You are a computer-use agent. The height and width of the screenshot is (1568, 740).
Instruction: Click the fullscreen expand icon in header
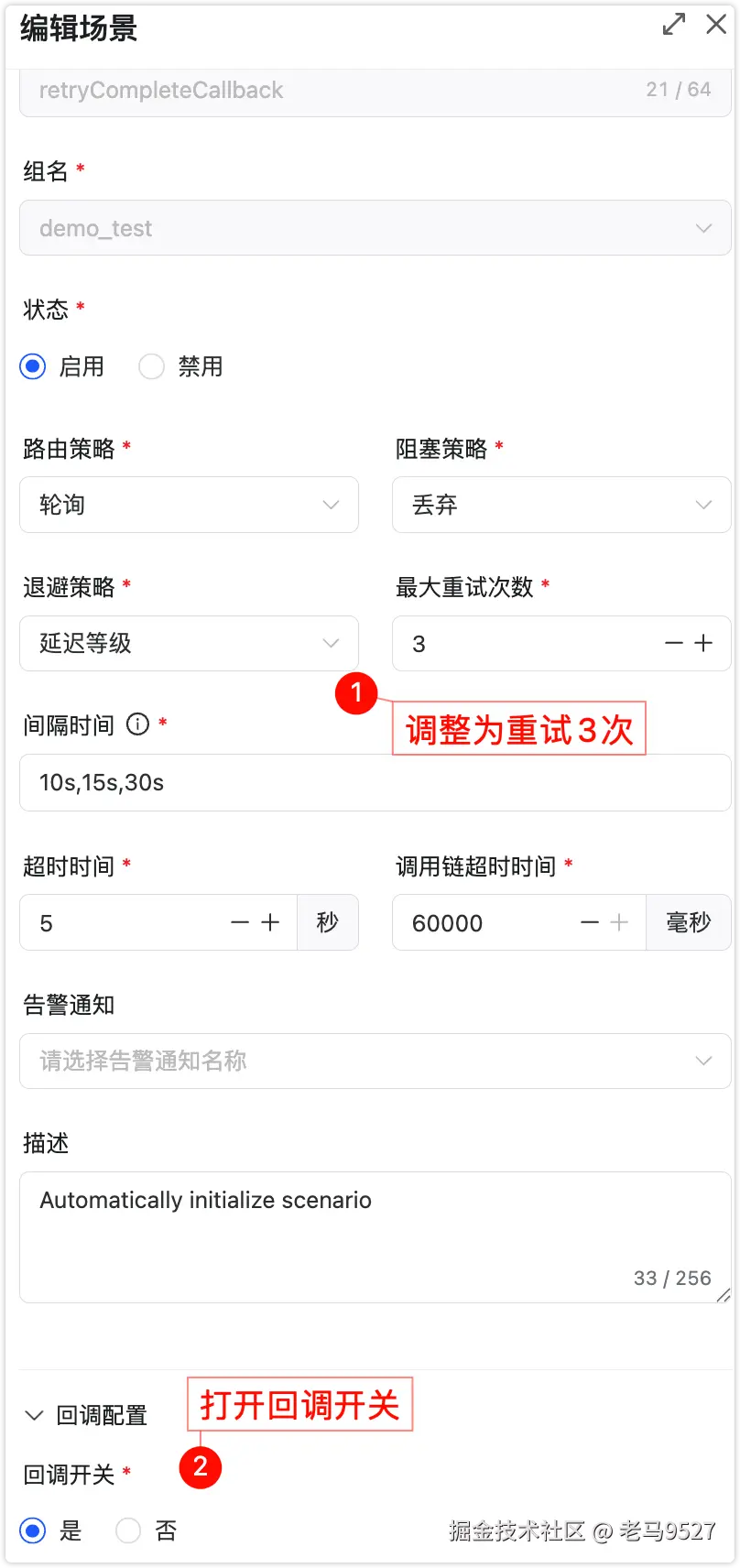(x=674, y=25)
